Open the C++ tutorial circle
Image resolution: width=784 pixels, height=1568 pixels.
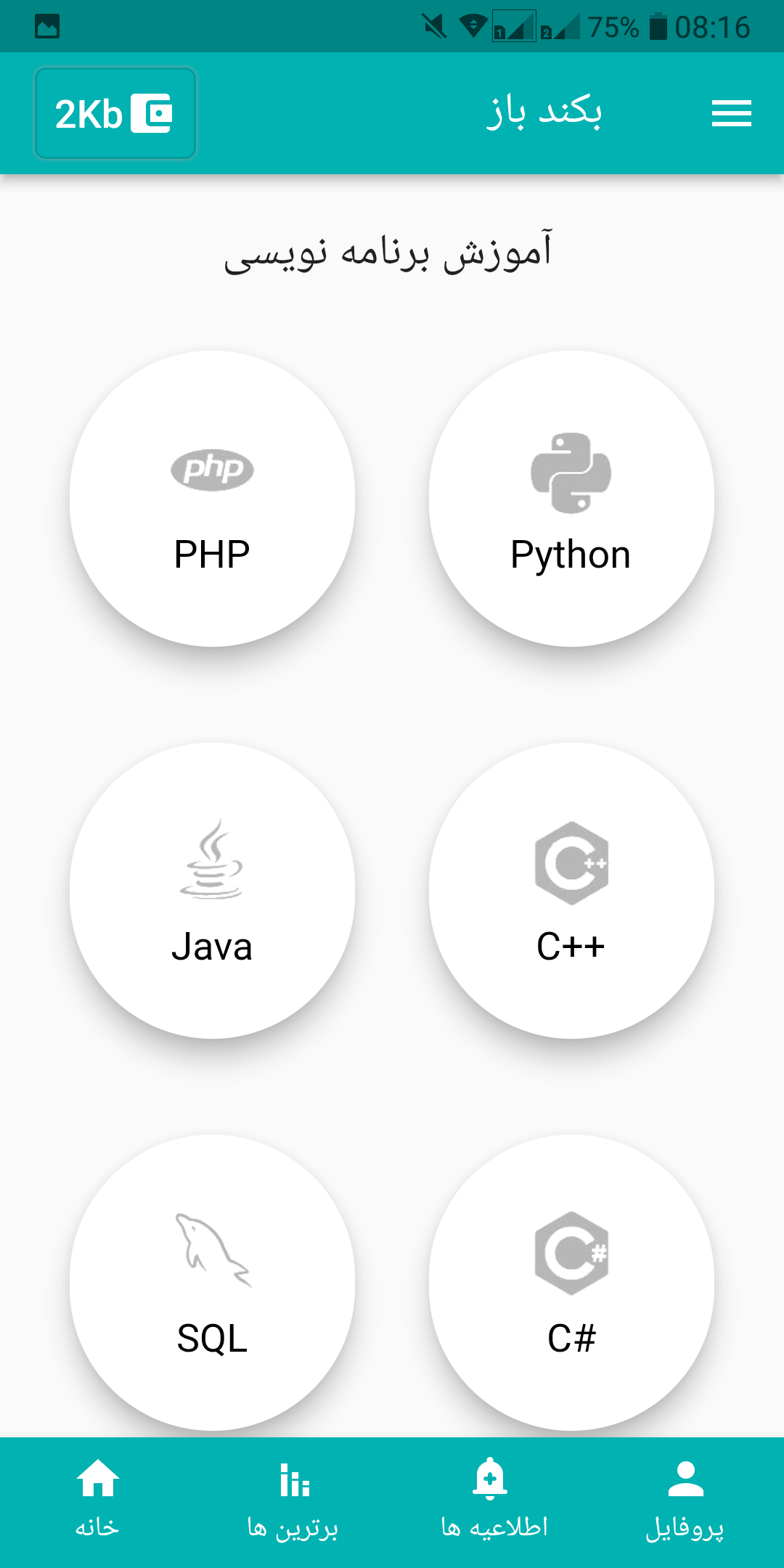tap(571, 891)
